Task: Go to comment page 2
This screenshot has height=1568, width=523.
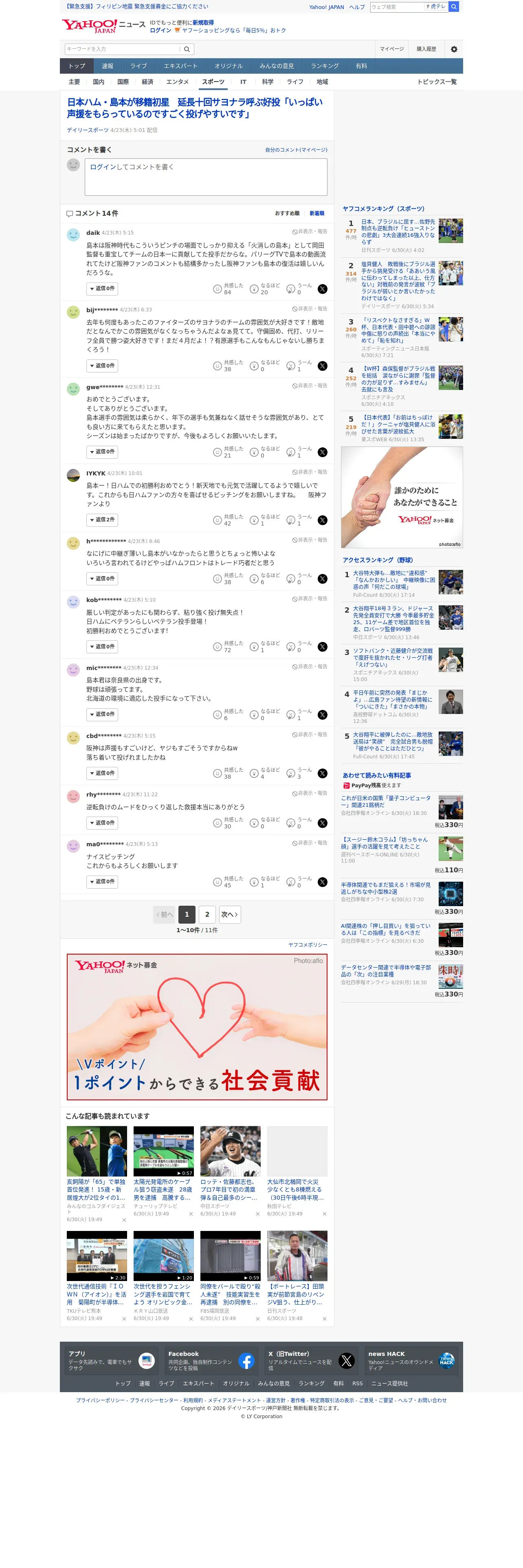Action: pyautogui.click(x=207, y=914)
